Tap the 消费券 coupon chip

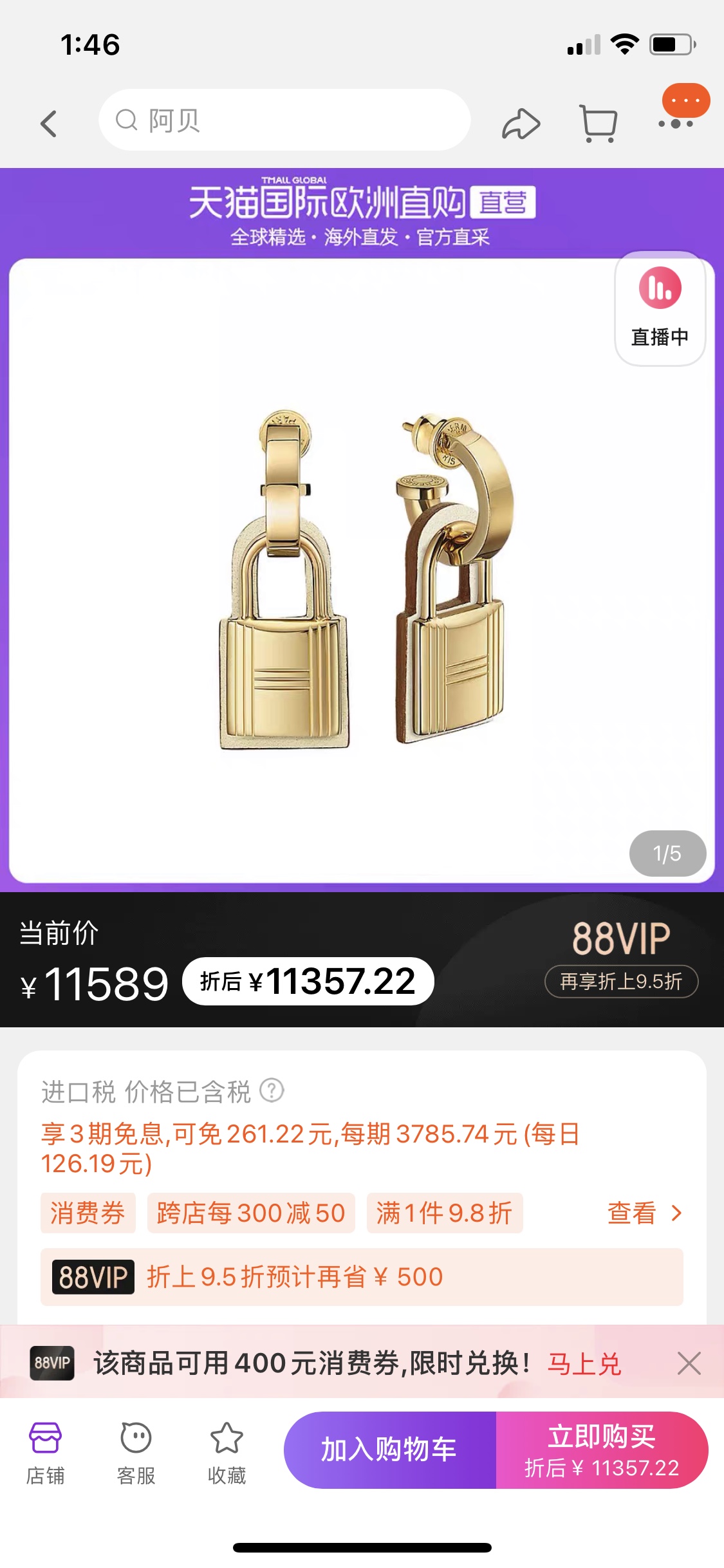(88, 1213)
